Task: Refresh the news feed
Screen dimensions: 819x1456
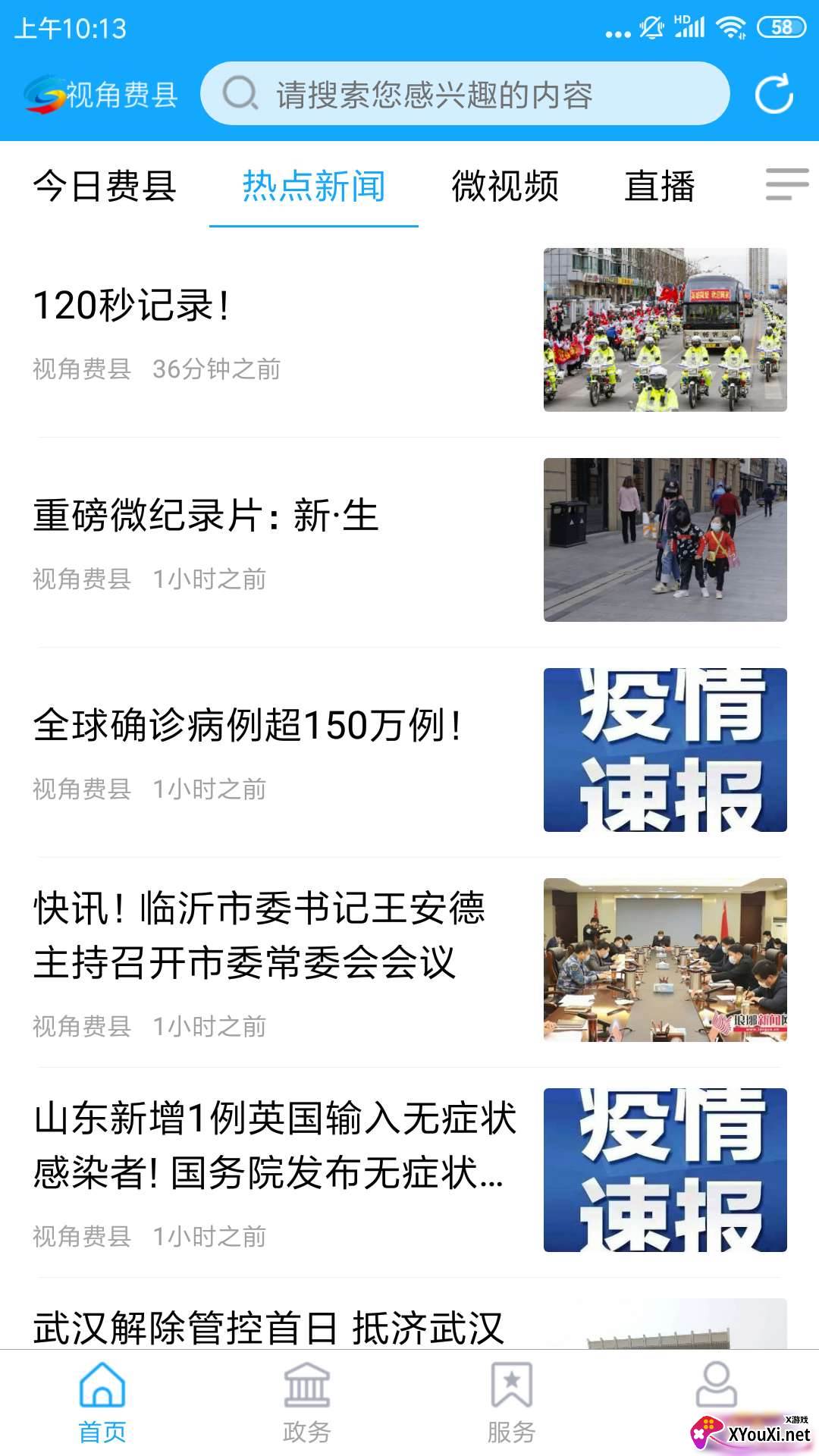Action: coord(773,94)
